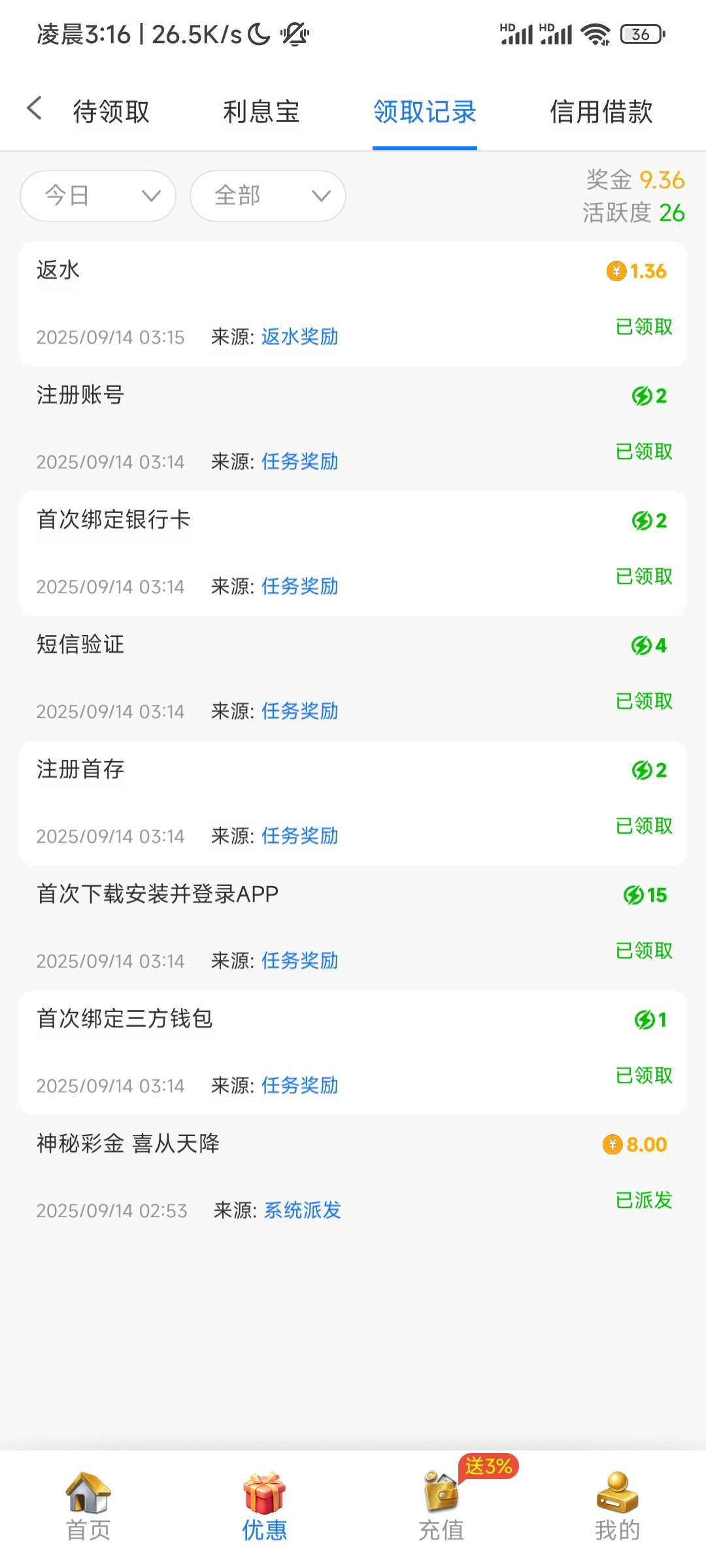Switch to the 信用借款 tab
This screenshot has width=706, height=1568.
601,112
